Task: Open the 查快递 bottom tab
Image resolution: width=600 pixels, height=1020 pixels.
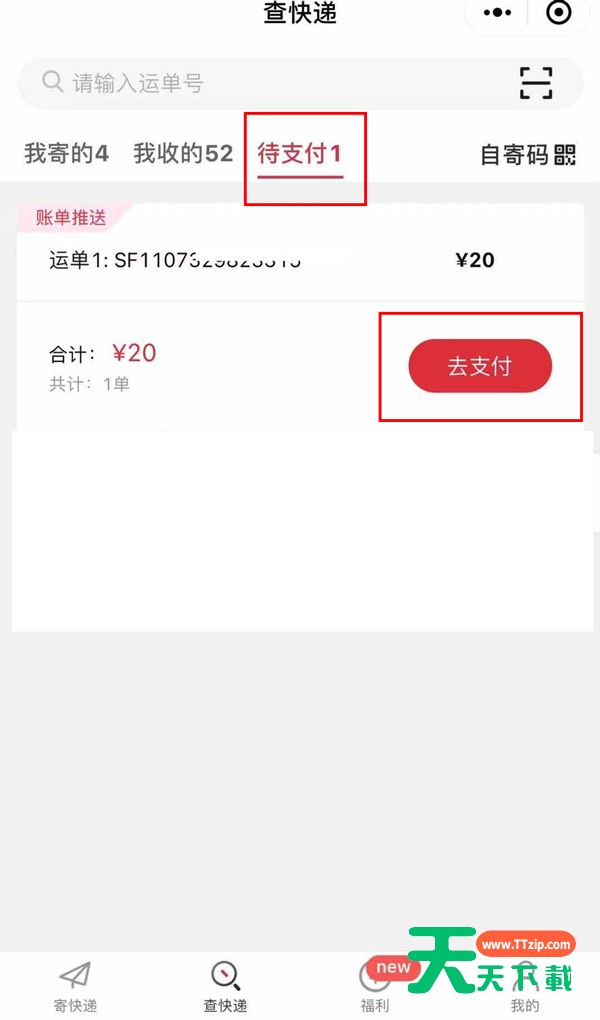Action: pyautogui.click(x=225, y=986)
